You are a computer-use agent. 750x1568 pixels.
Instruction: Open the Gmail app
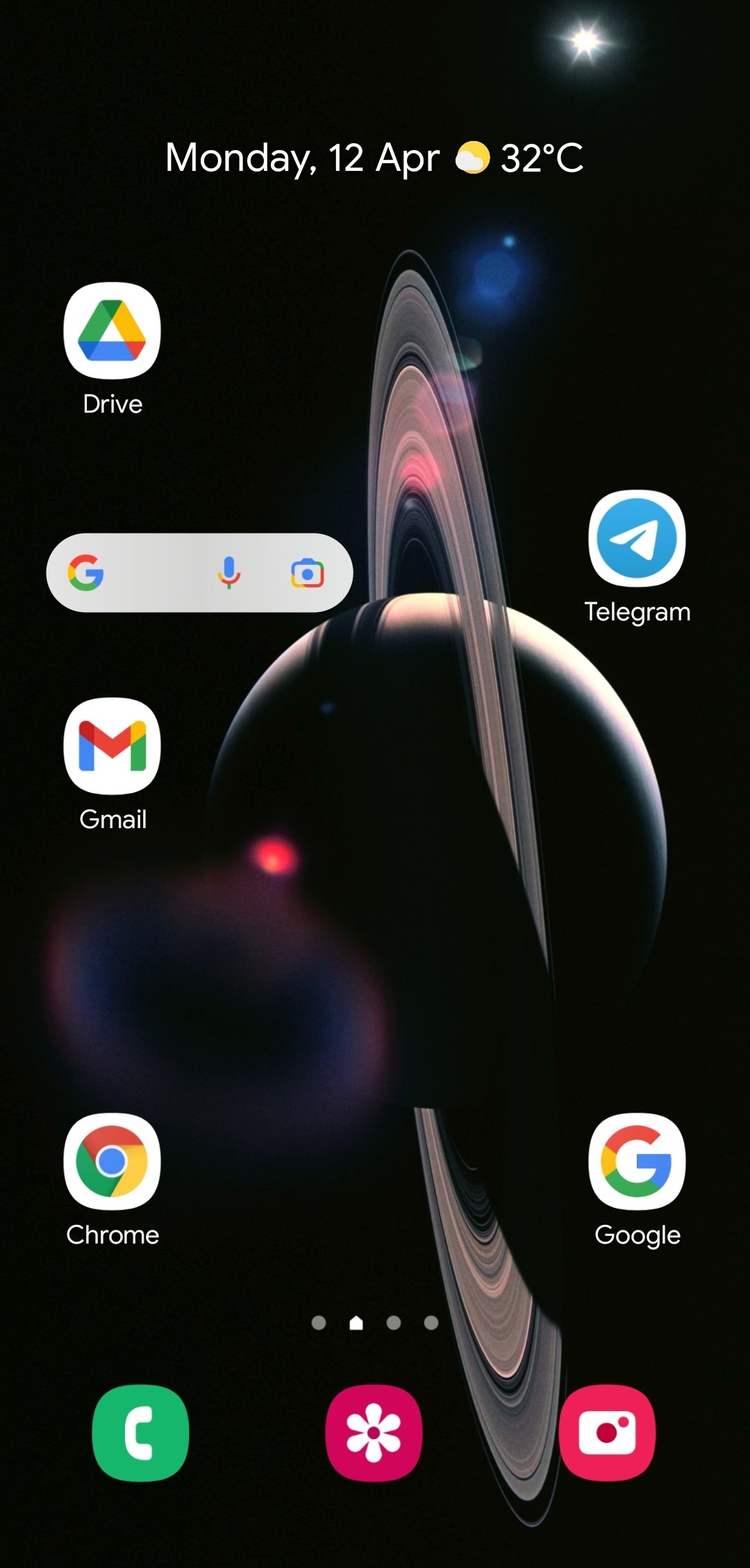(112, 746)
